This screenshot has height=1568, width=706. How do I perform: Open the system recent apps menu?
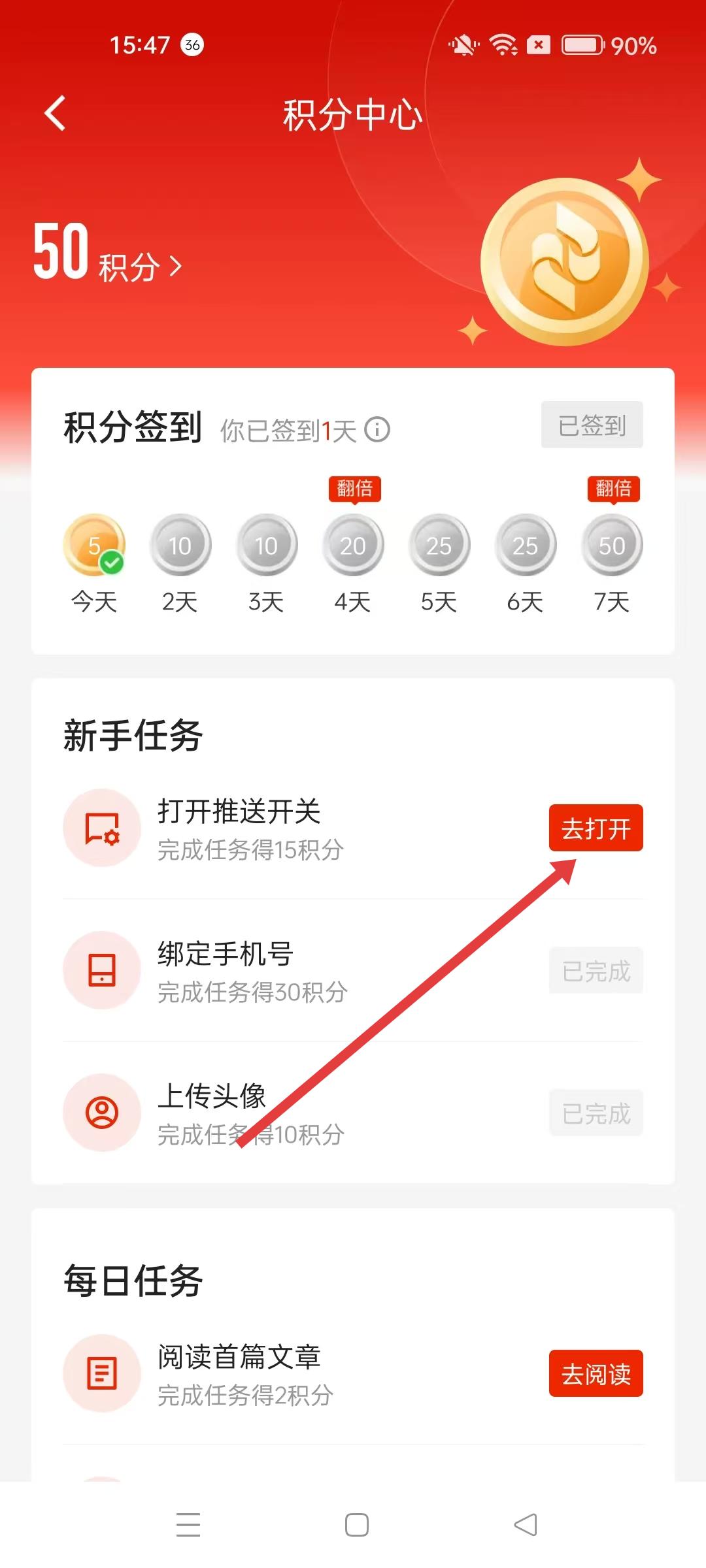click(188, 1525)
